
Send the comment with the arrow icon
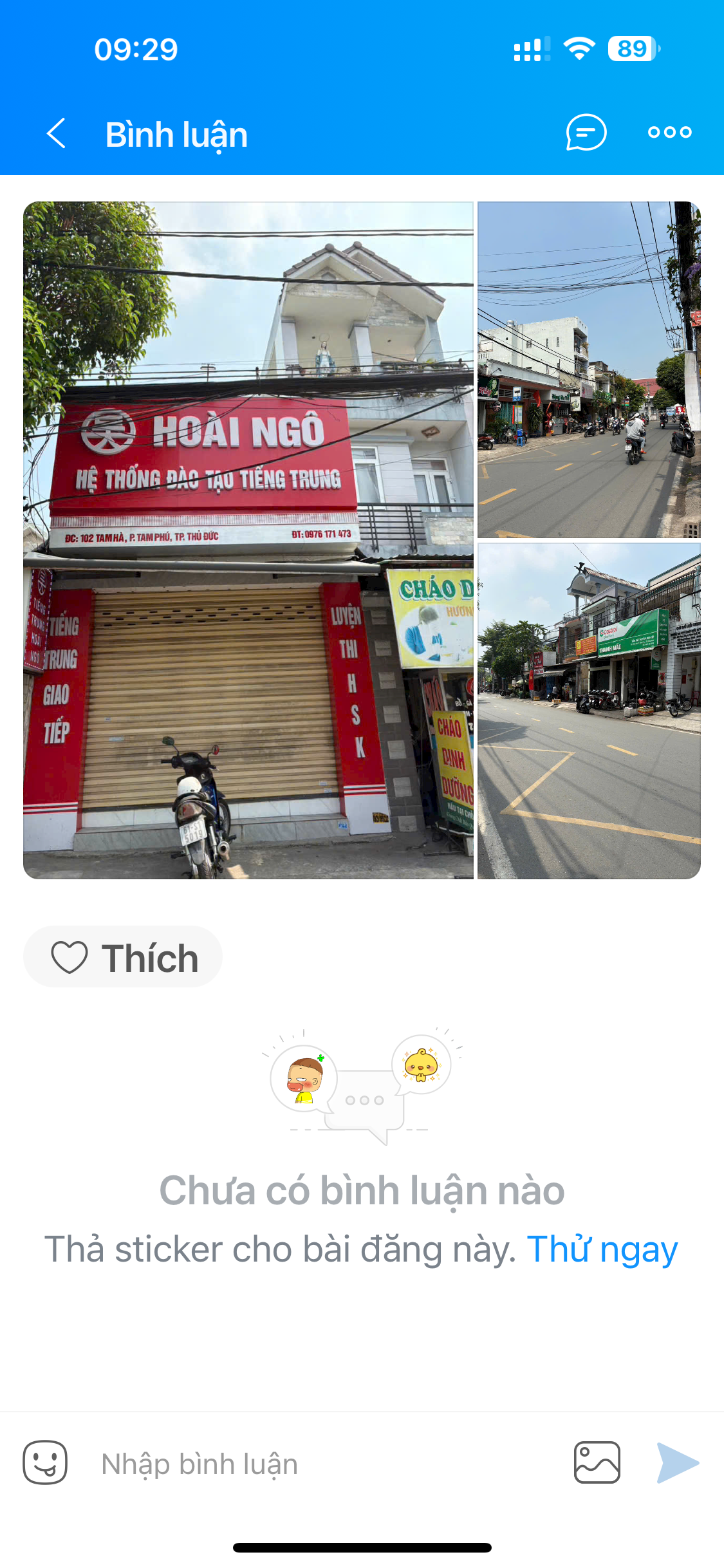677,1462
